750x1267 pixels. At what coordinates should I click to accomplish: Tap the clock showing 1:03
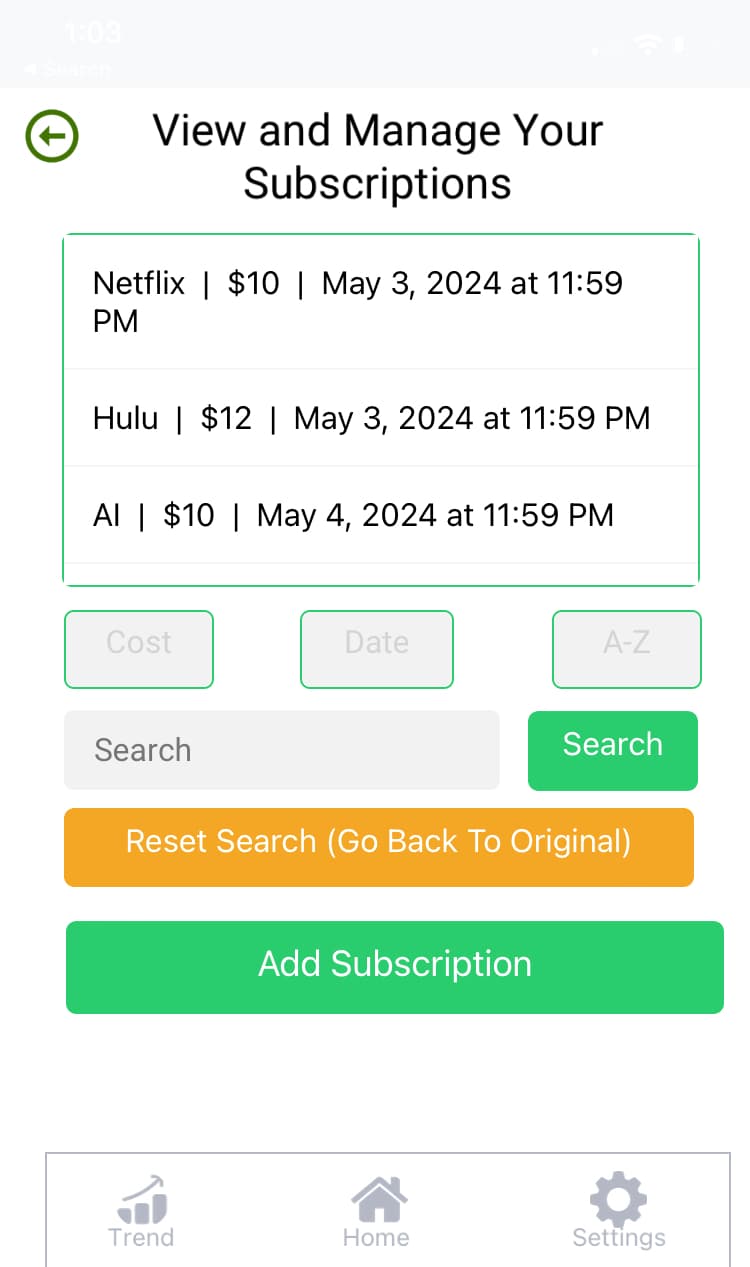[x=92, y=33]
